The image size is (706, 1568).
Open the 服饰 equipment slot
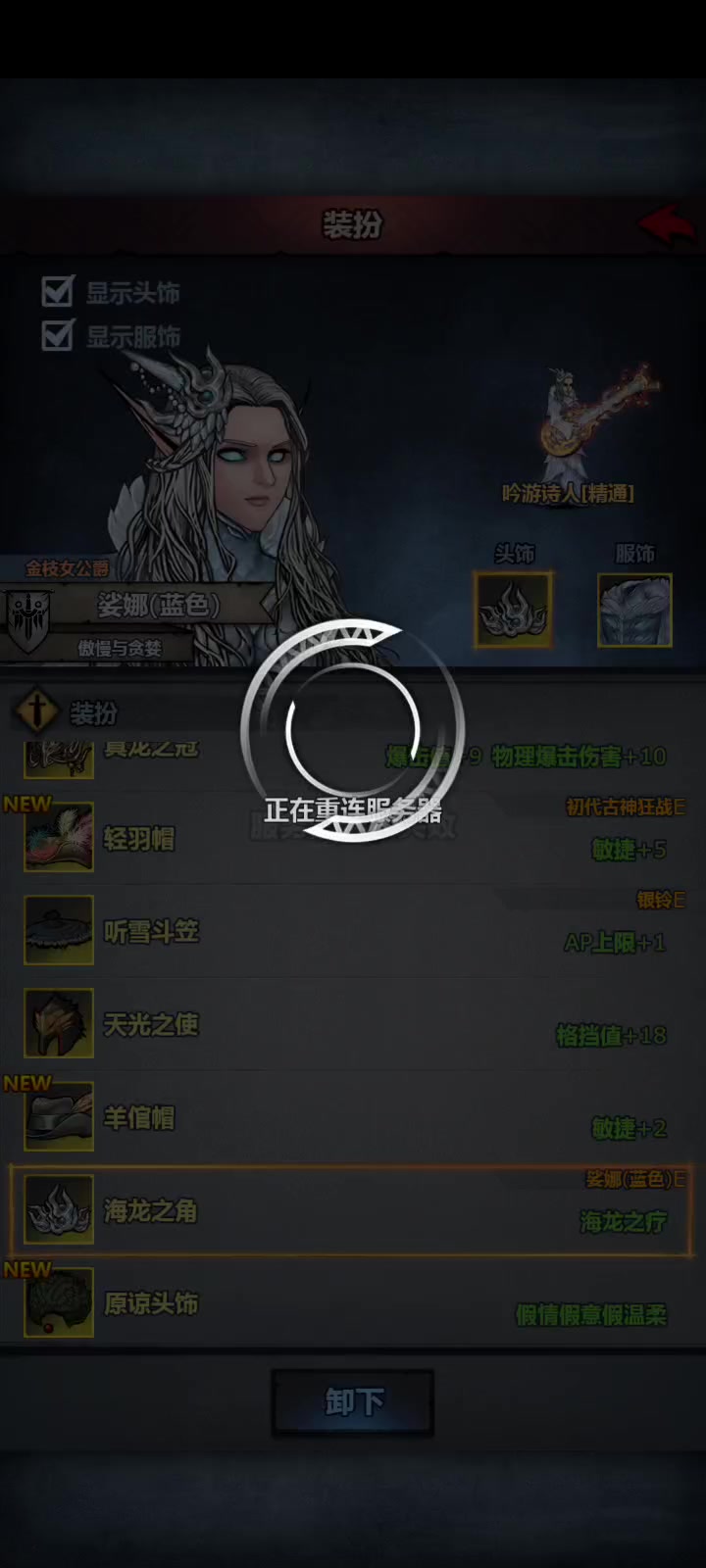[x=634, y=609]
